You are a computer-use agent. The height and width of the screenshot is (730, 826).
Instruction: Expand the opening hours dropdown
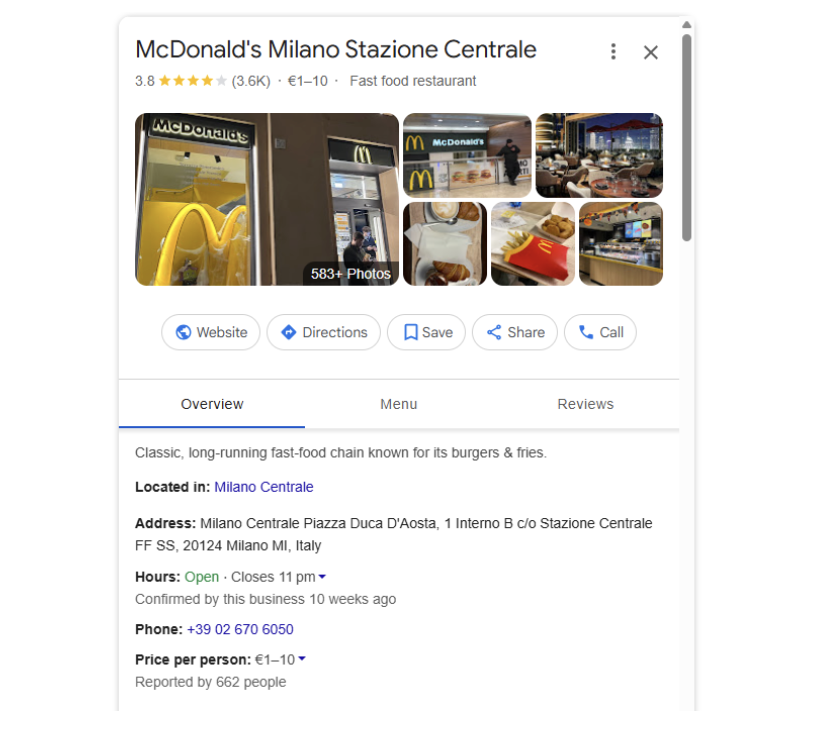coord(322,577)
